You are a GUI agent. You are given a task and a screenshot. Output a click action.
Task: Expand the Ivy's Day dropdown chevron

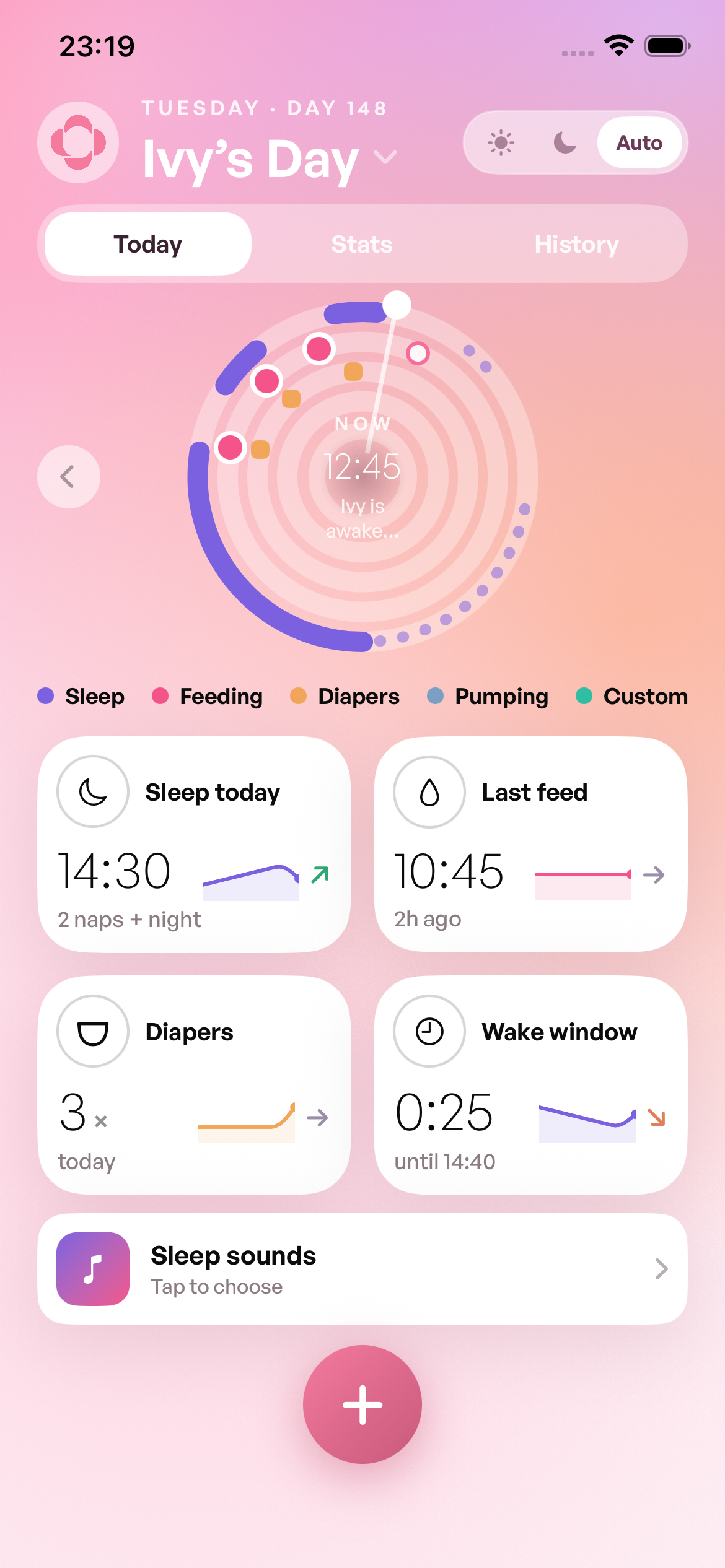click(385, 158)
